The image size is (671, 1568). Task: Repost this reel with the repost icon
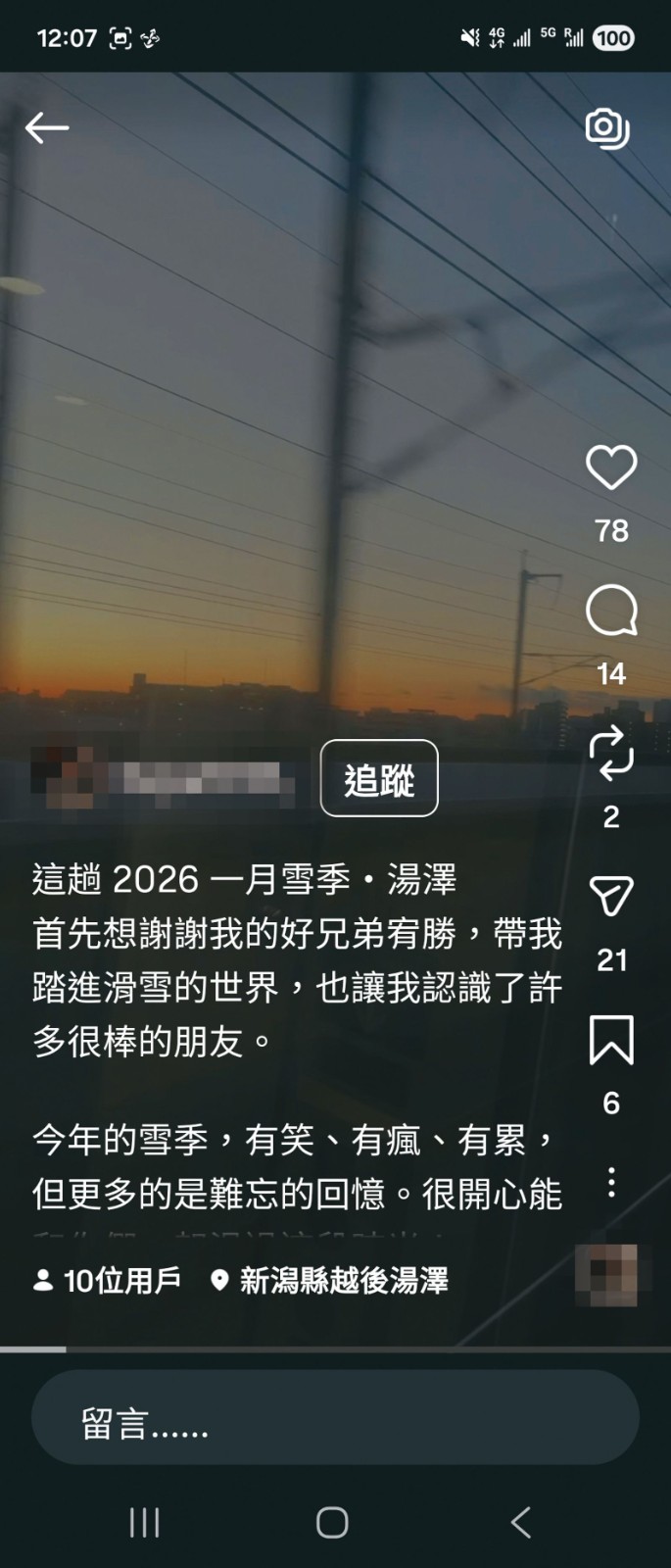[611, 754]
